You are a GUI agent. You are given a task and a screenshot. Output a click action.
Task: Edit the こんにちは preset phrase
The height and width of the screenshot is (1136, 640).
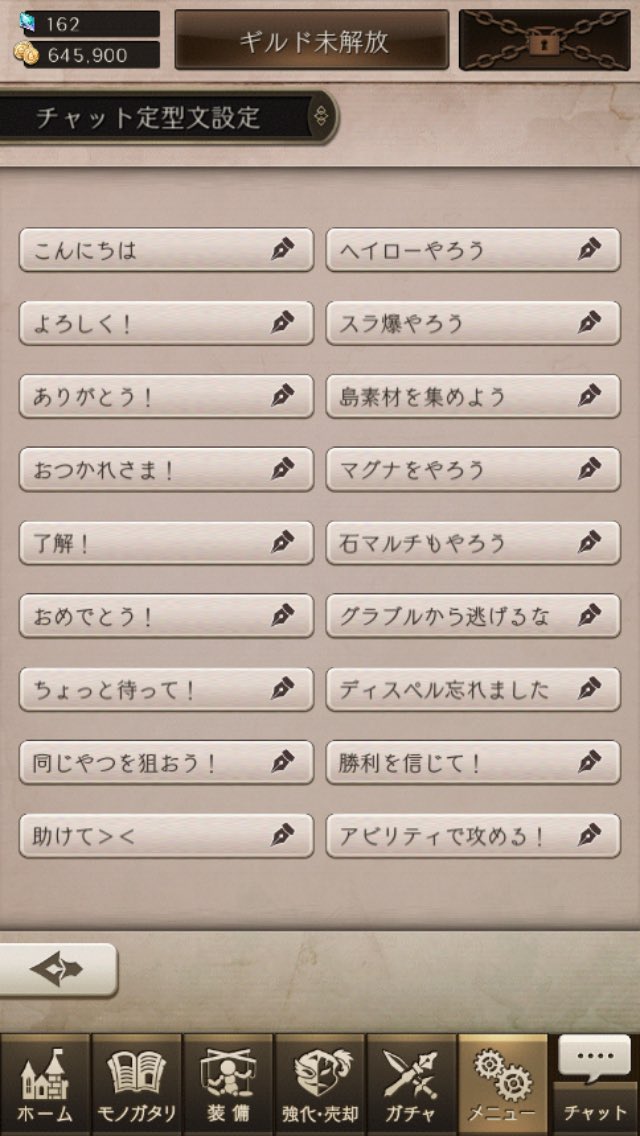(x=166, y=250)
